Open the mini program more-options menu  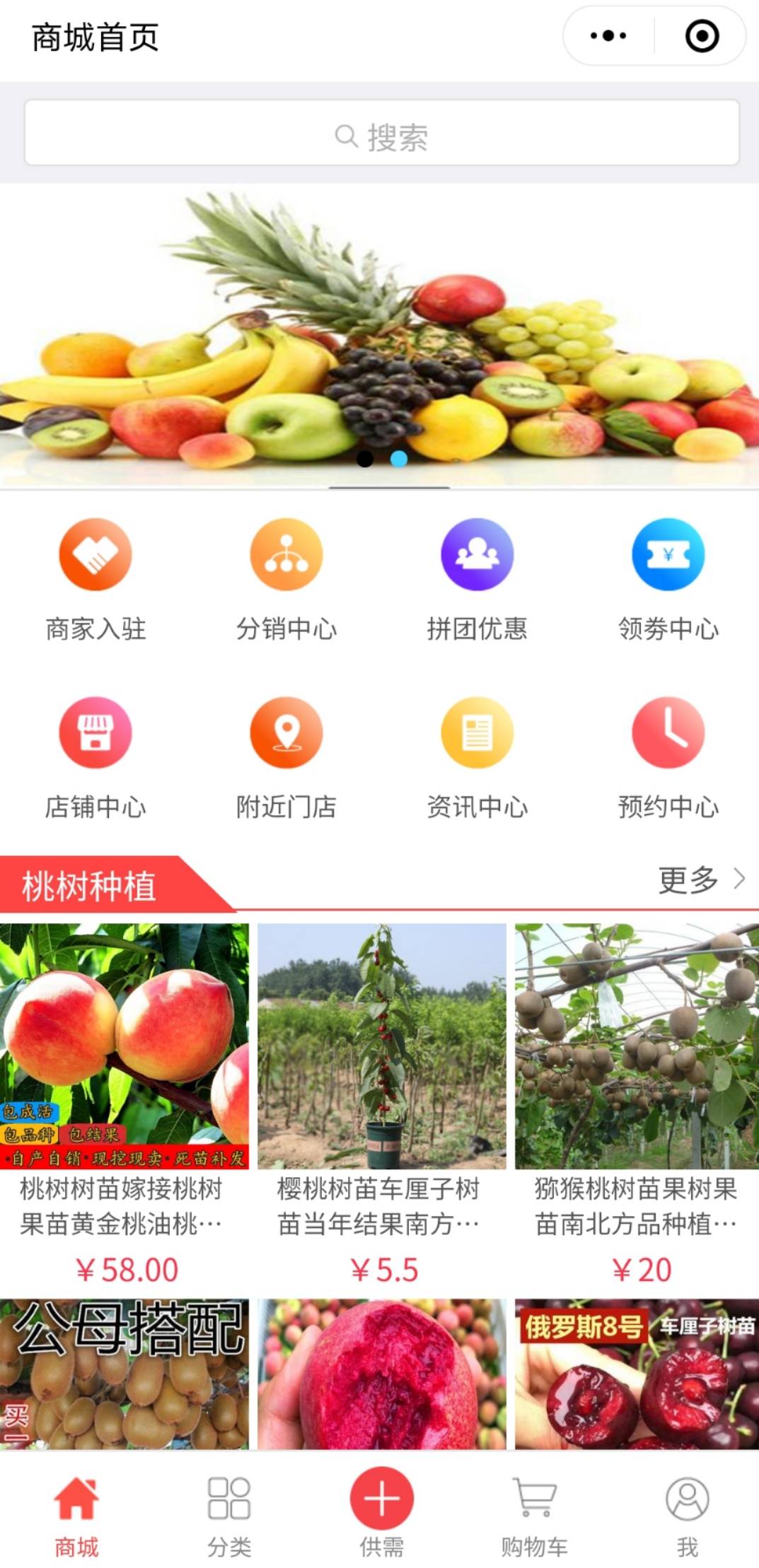[x=608, y=35]
